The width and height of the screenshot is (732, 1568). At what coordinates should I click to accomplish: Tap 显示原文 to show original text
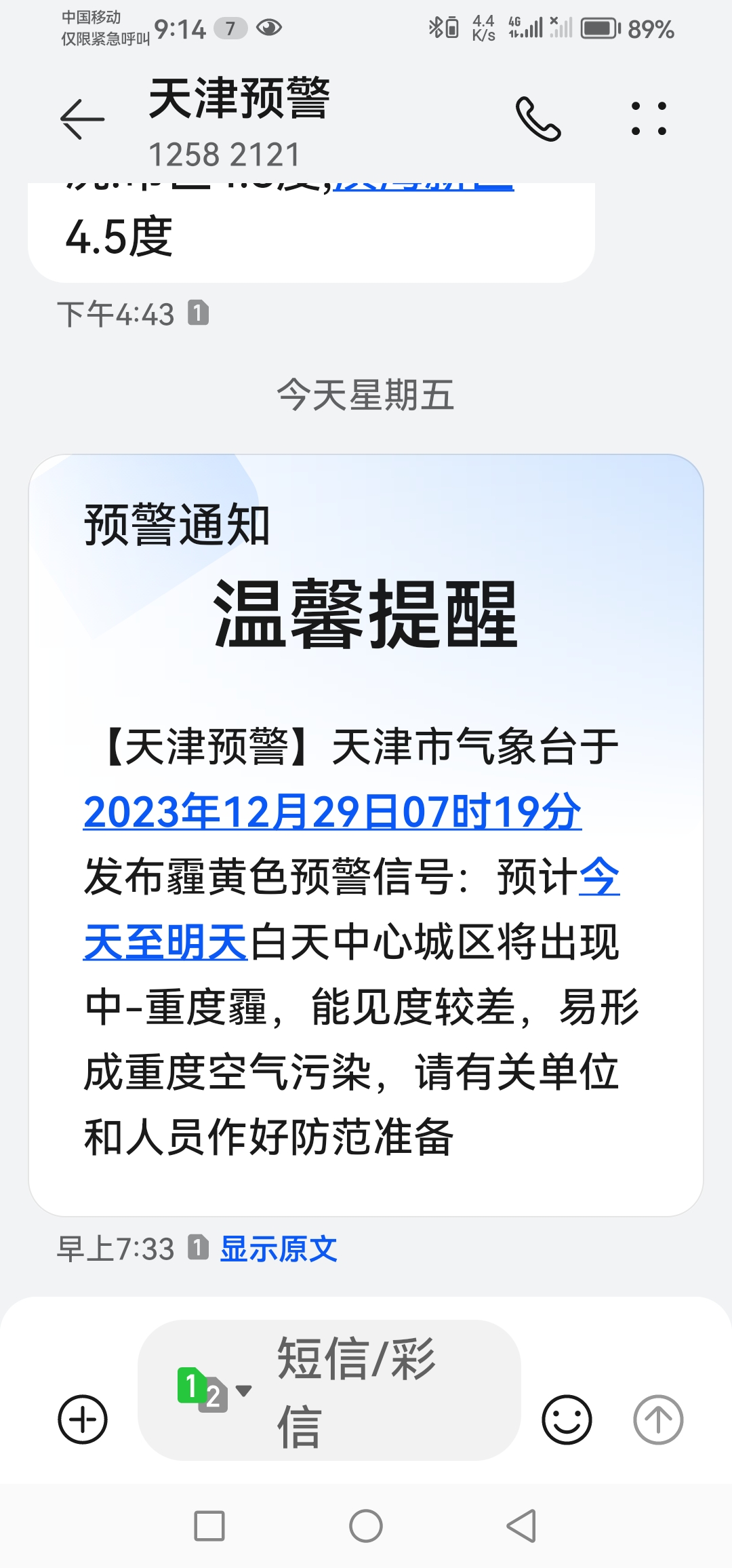point(279,1249)
